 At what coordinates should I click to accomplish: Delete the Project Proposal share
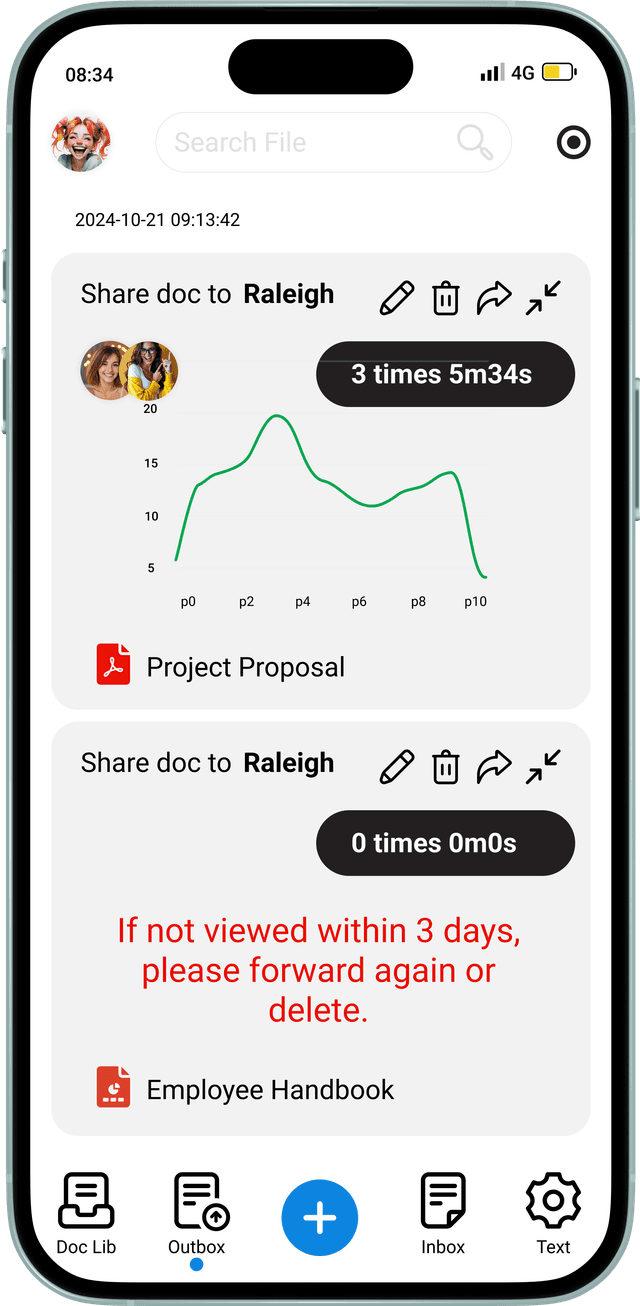pyautogui.click(x=445, y=298)
